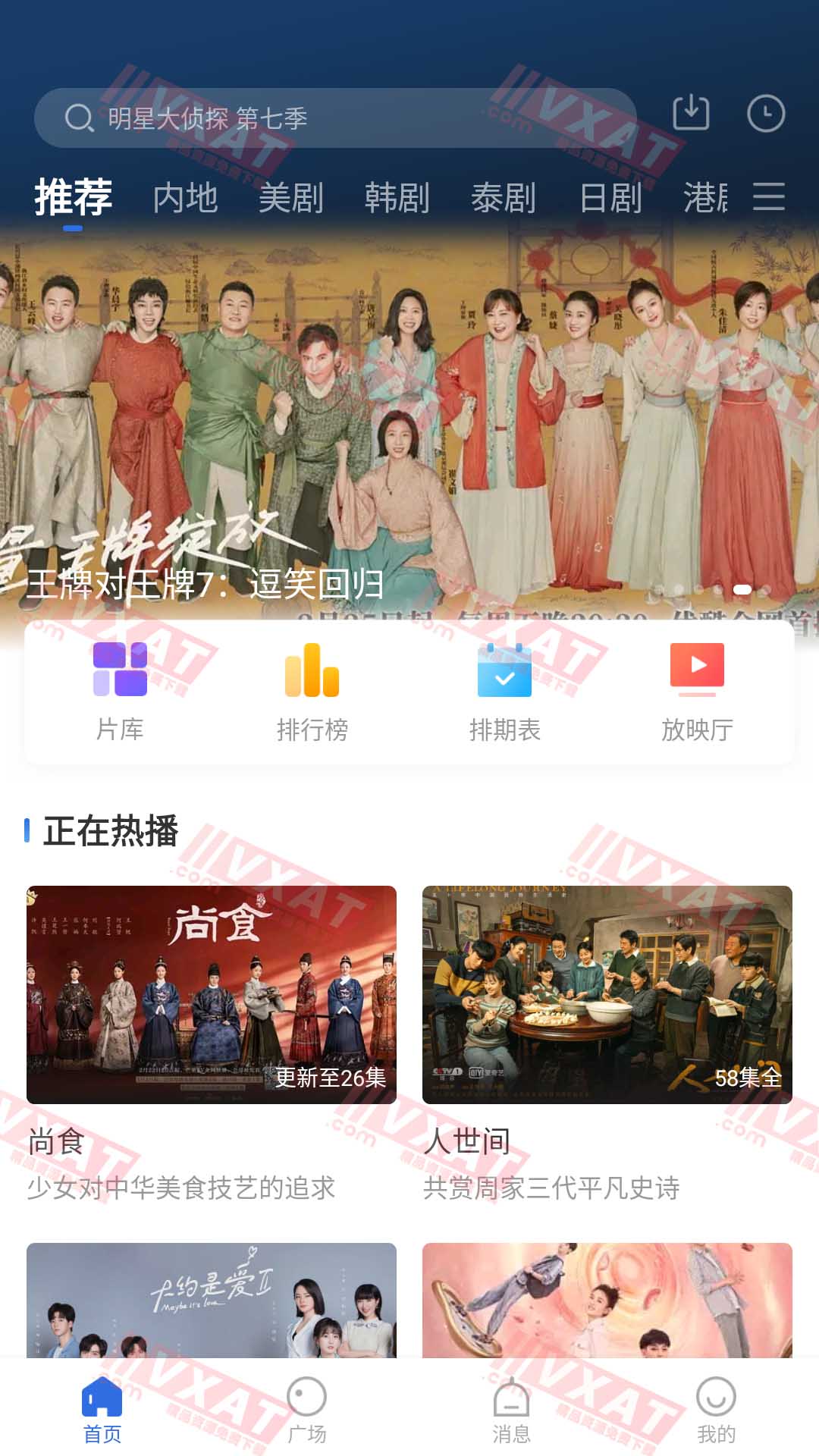Viewport: 819px width, 1456px height.
Task: Open the 我的 profile tab
Action: (x=716, y=1410)
